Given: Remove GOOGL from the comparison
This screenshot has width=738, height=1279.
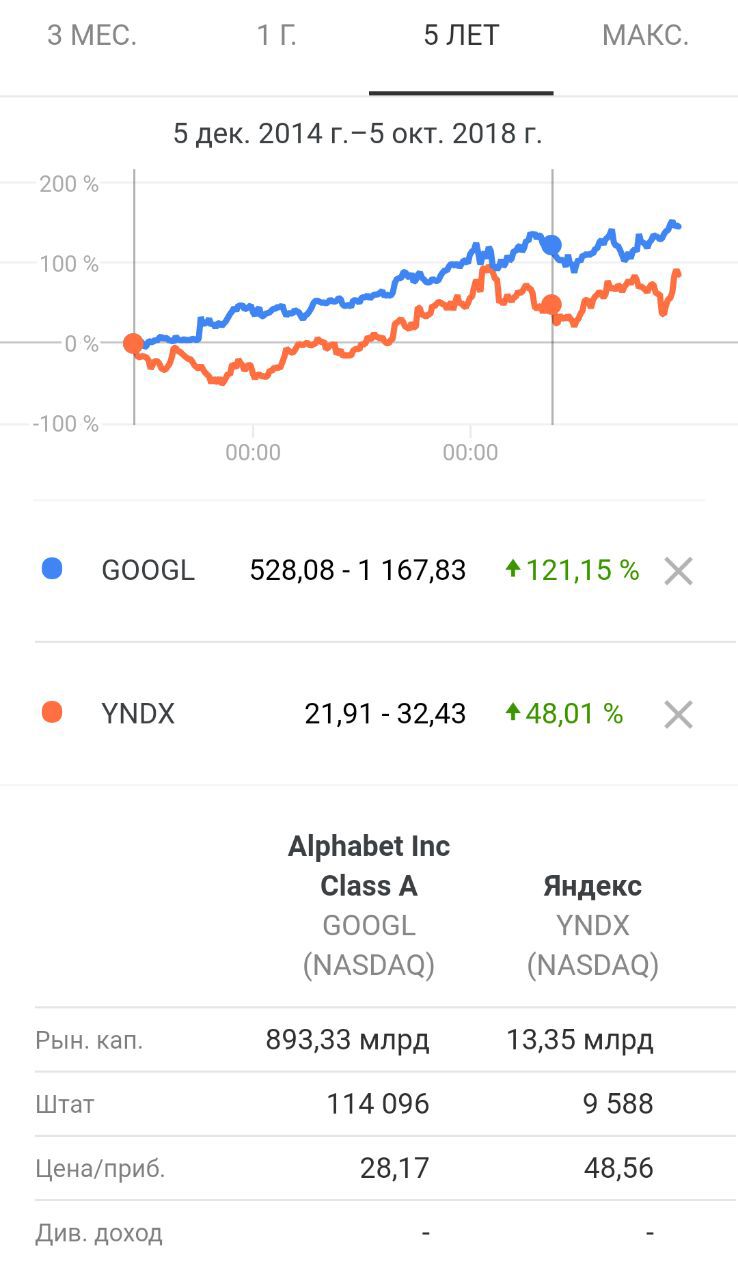Looking at the screenshot, I should (x=679, y=571).
